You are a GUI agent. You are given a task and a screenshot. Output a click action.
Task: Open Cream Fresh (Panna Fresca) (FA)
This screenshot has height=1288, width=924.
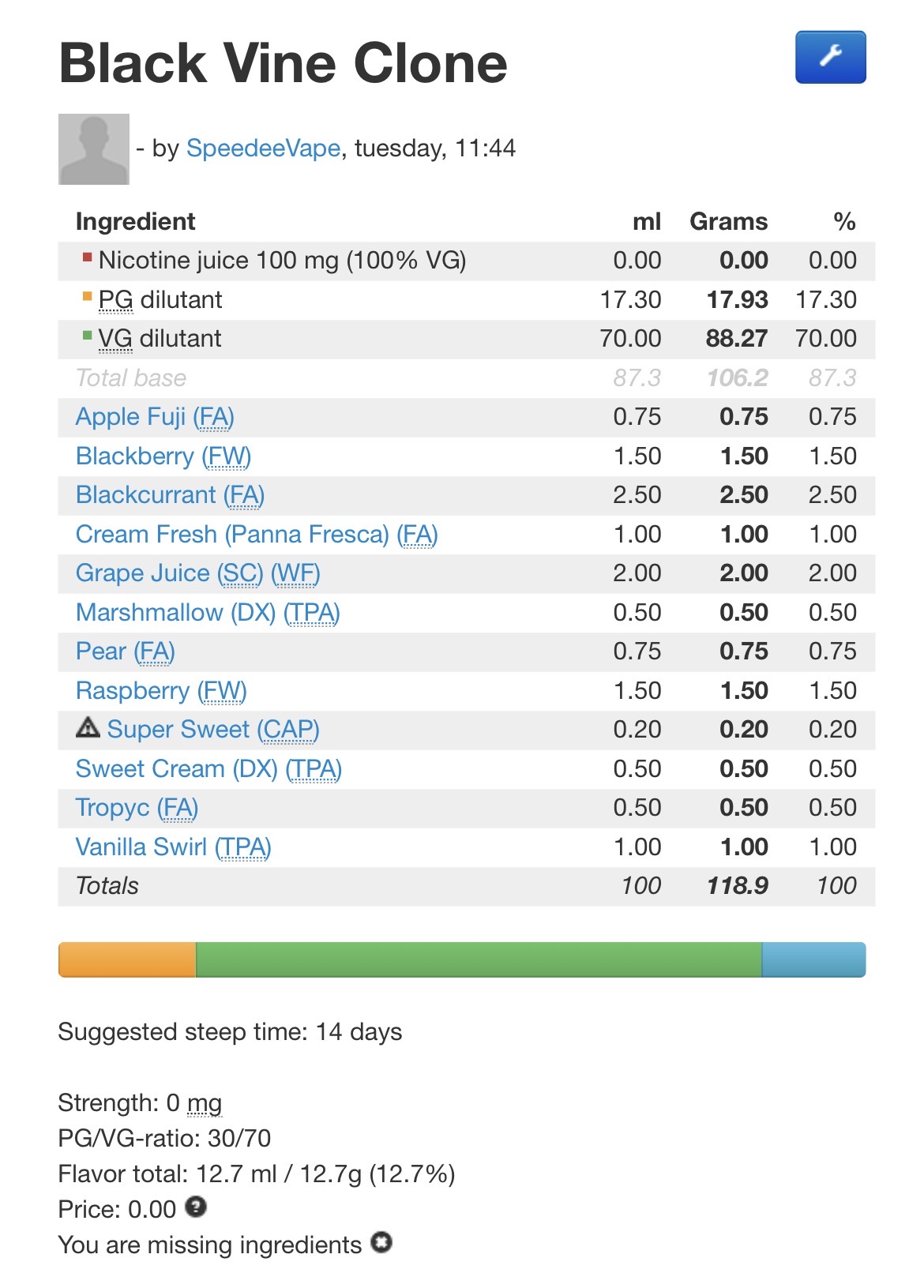(256, 535)
